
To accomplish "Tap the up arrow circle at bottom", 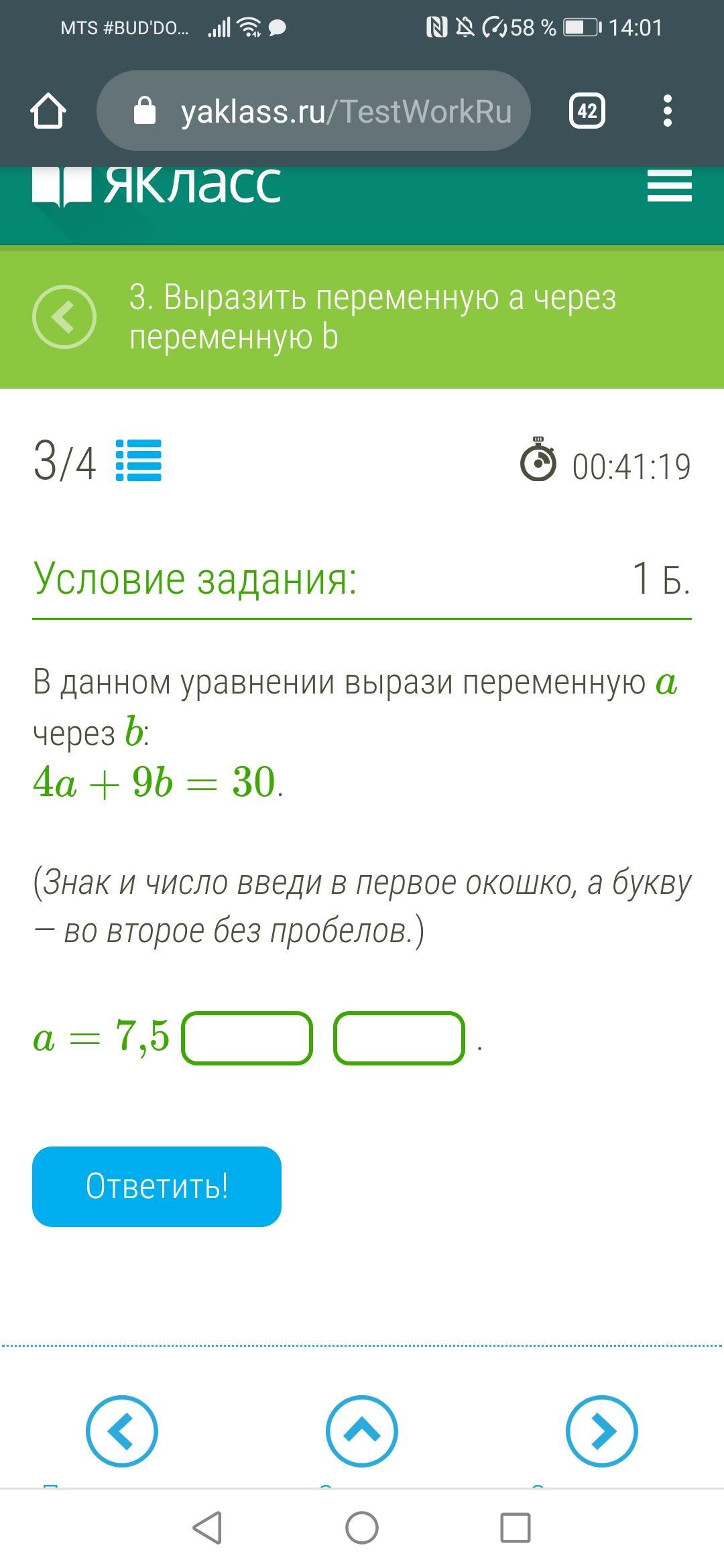I will (x=362, y=1431).
